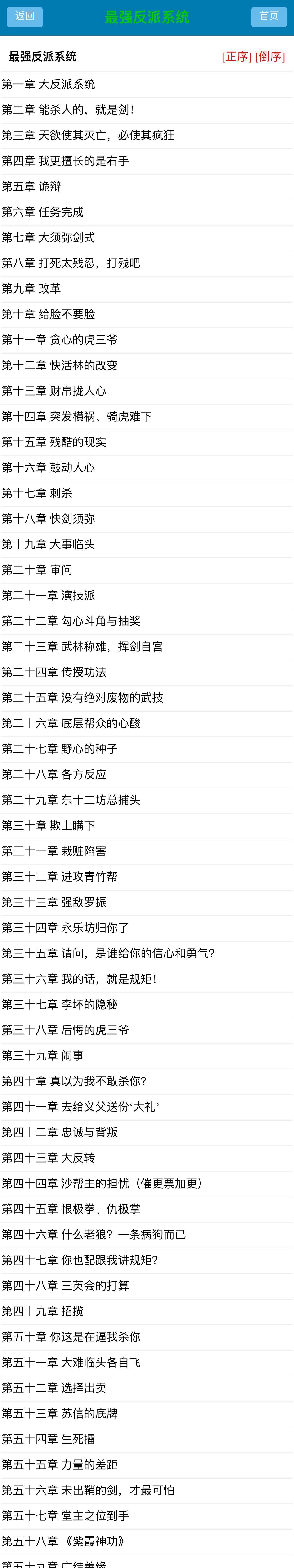Select 第二十一章 演技派
Screen dimensions: 294x1568
pyautogui.click(x=49, y=595)
